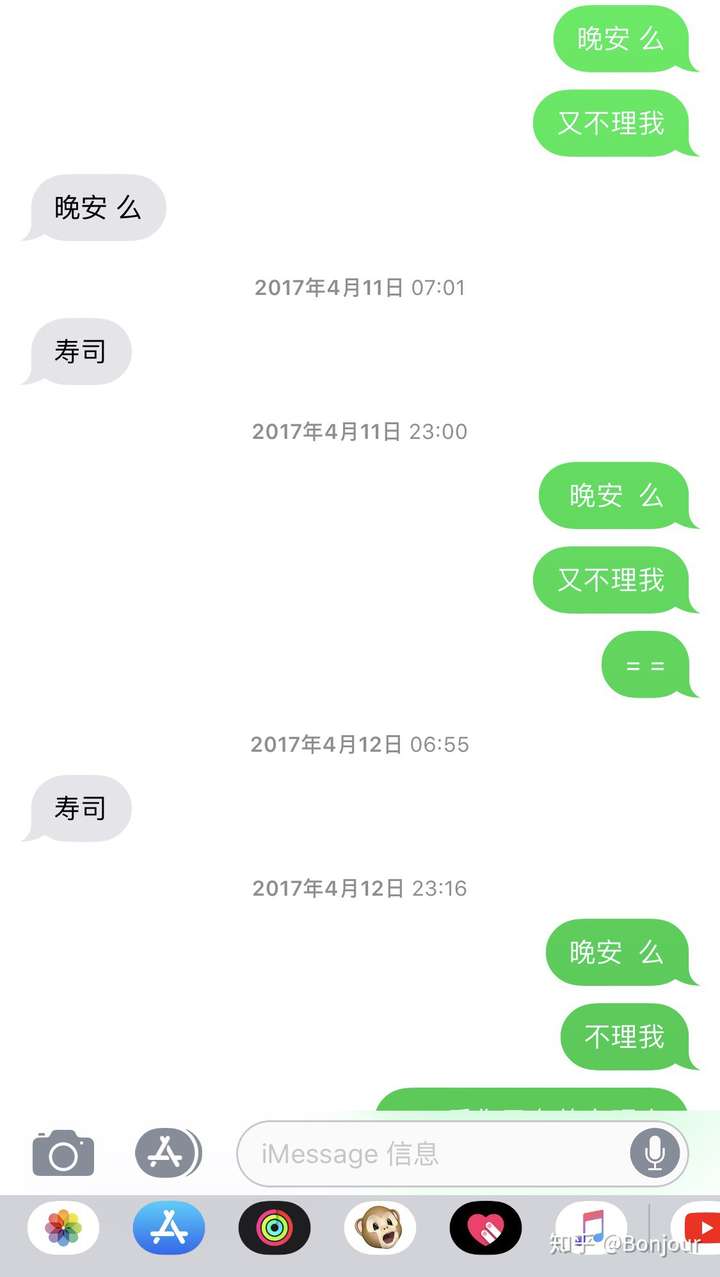Open the Activity rings iMessage app
Viewport: 720px width, 1277px height.
pos(274,1228)
